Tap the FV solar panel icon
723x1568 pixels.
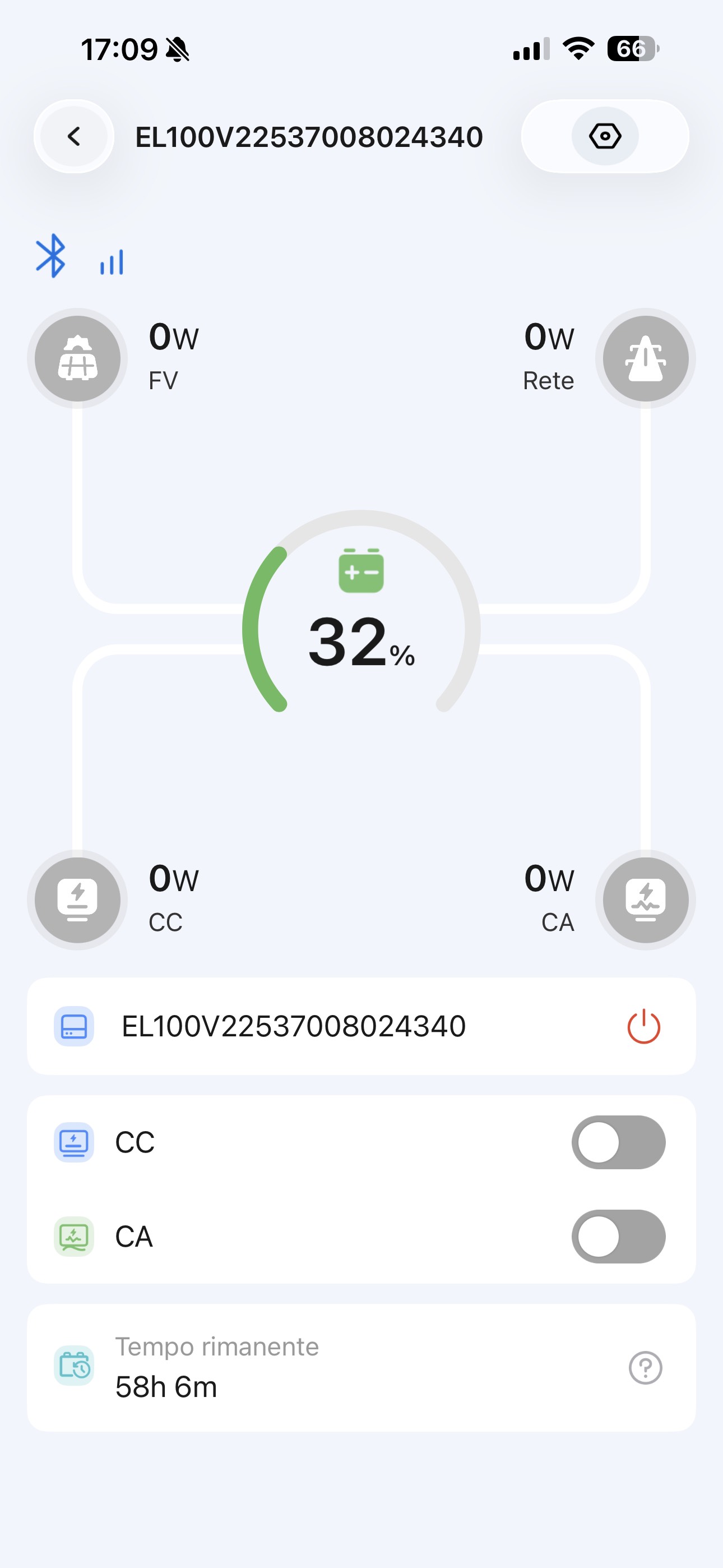77,358
